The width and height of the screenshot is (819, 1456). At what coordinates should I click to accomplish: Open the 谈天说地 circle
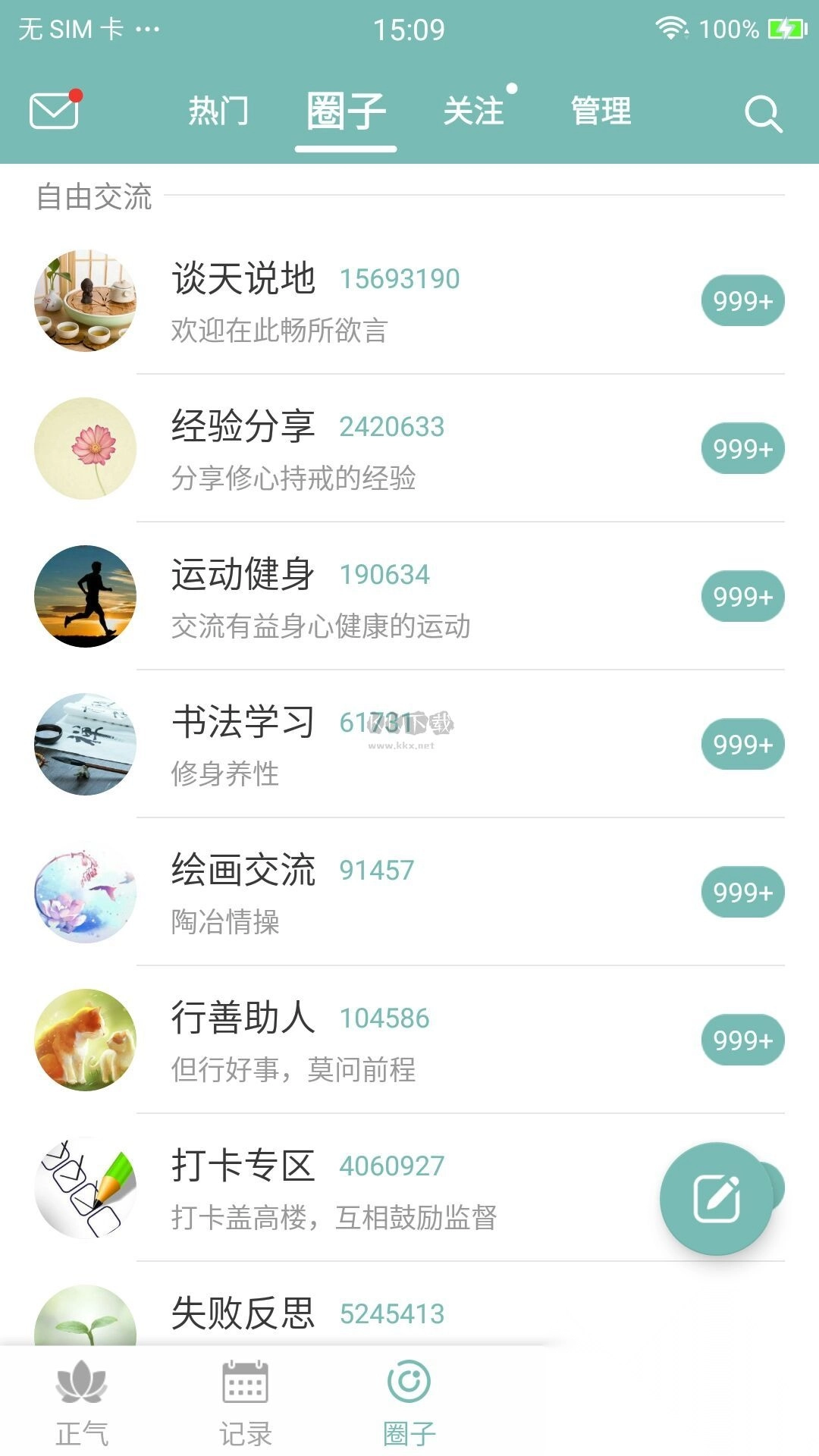(409, 301)
